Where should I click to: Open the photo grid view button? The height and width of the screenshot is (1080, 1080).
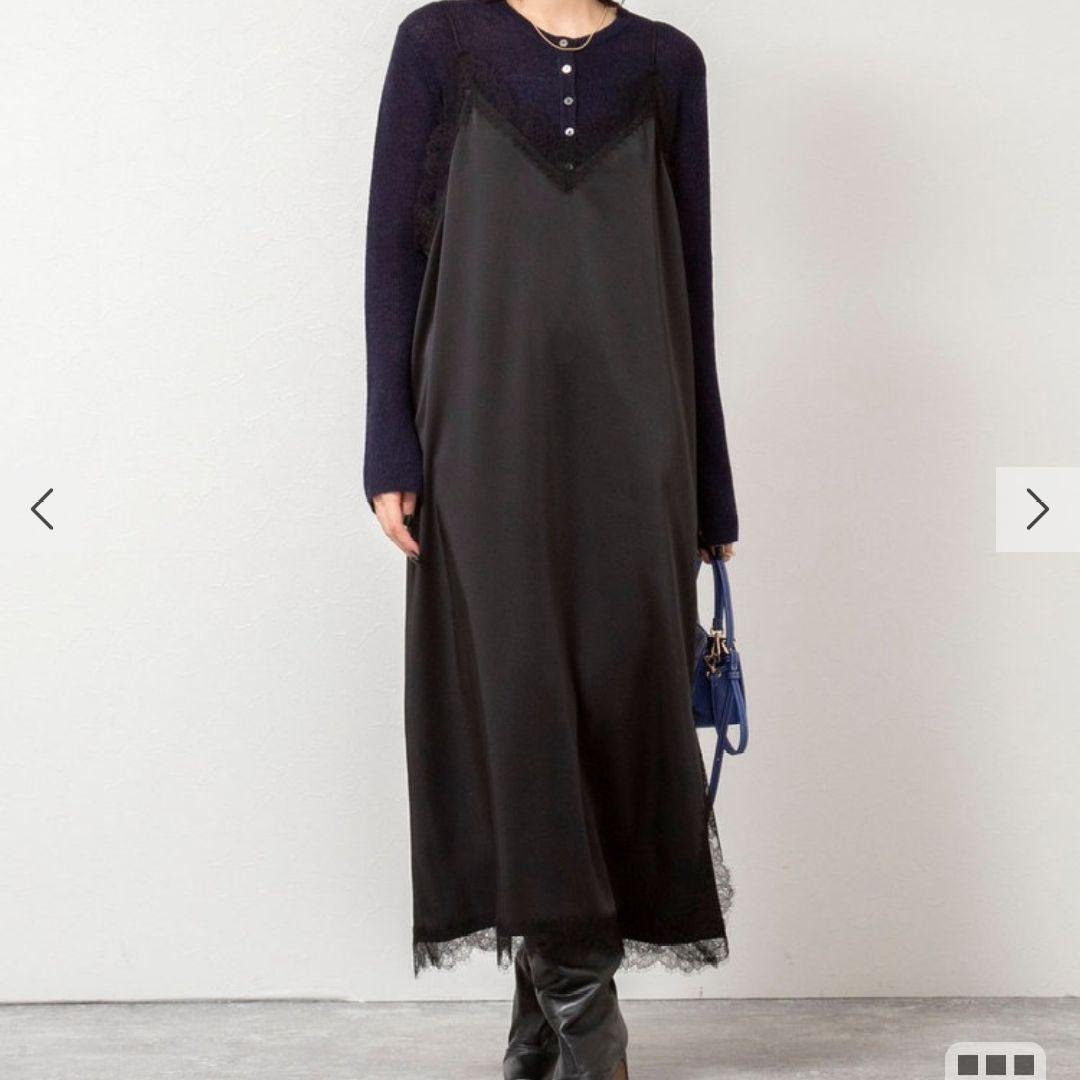(x=995, y=1064)
